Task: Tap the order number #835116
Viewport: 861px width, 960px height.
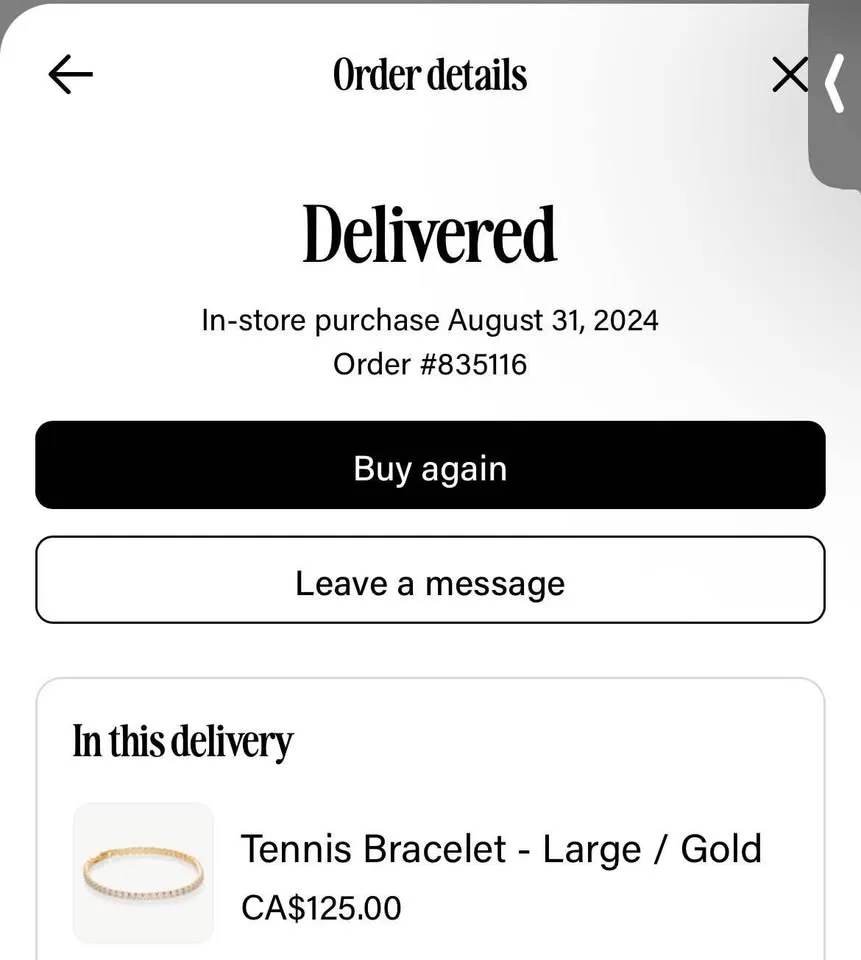Action: 430,363
